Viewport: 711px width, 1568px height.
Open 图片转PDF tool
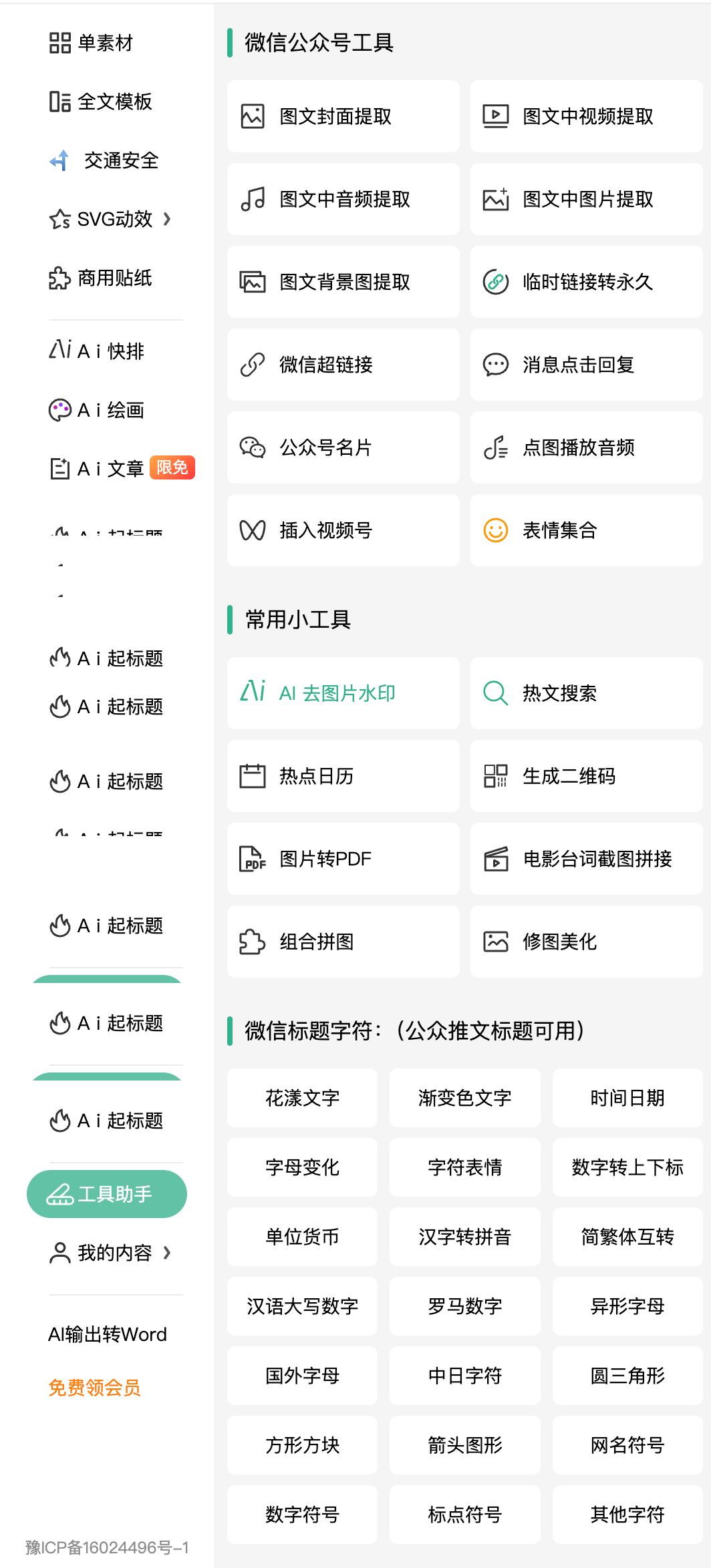[343, 859]
